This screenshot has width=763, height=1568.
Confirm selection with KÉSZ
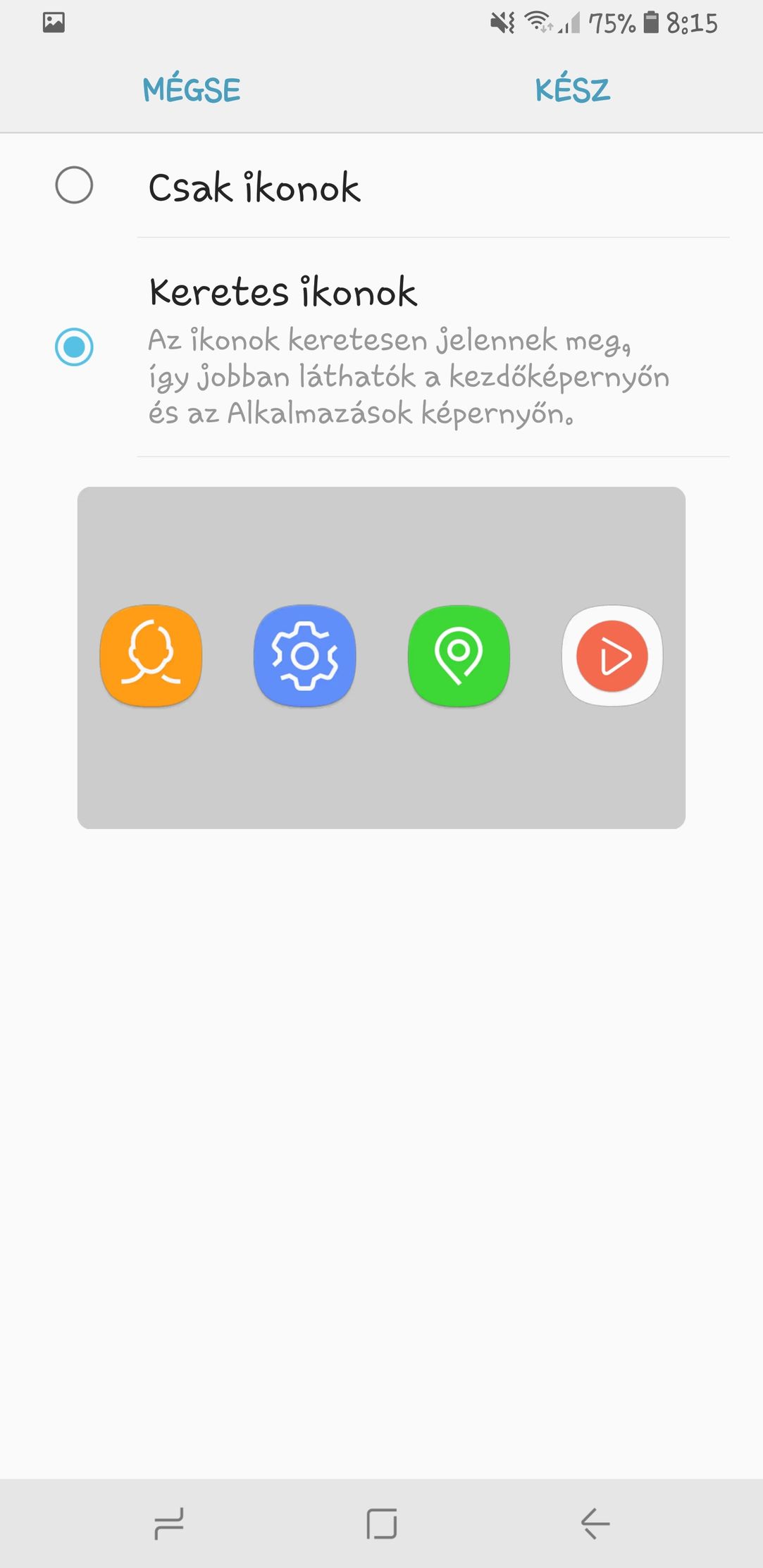(x=572, y=90)
